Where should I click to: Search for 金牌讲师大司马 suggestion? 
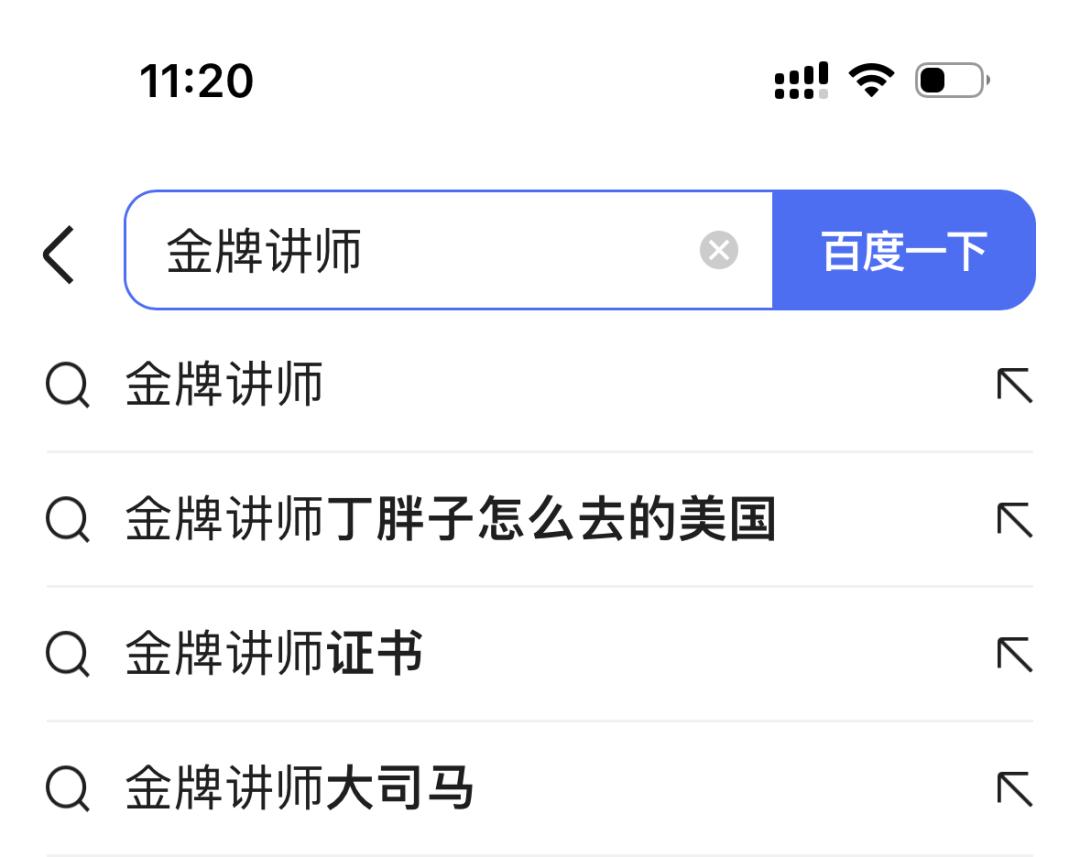(x=539, y=787)
